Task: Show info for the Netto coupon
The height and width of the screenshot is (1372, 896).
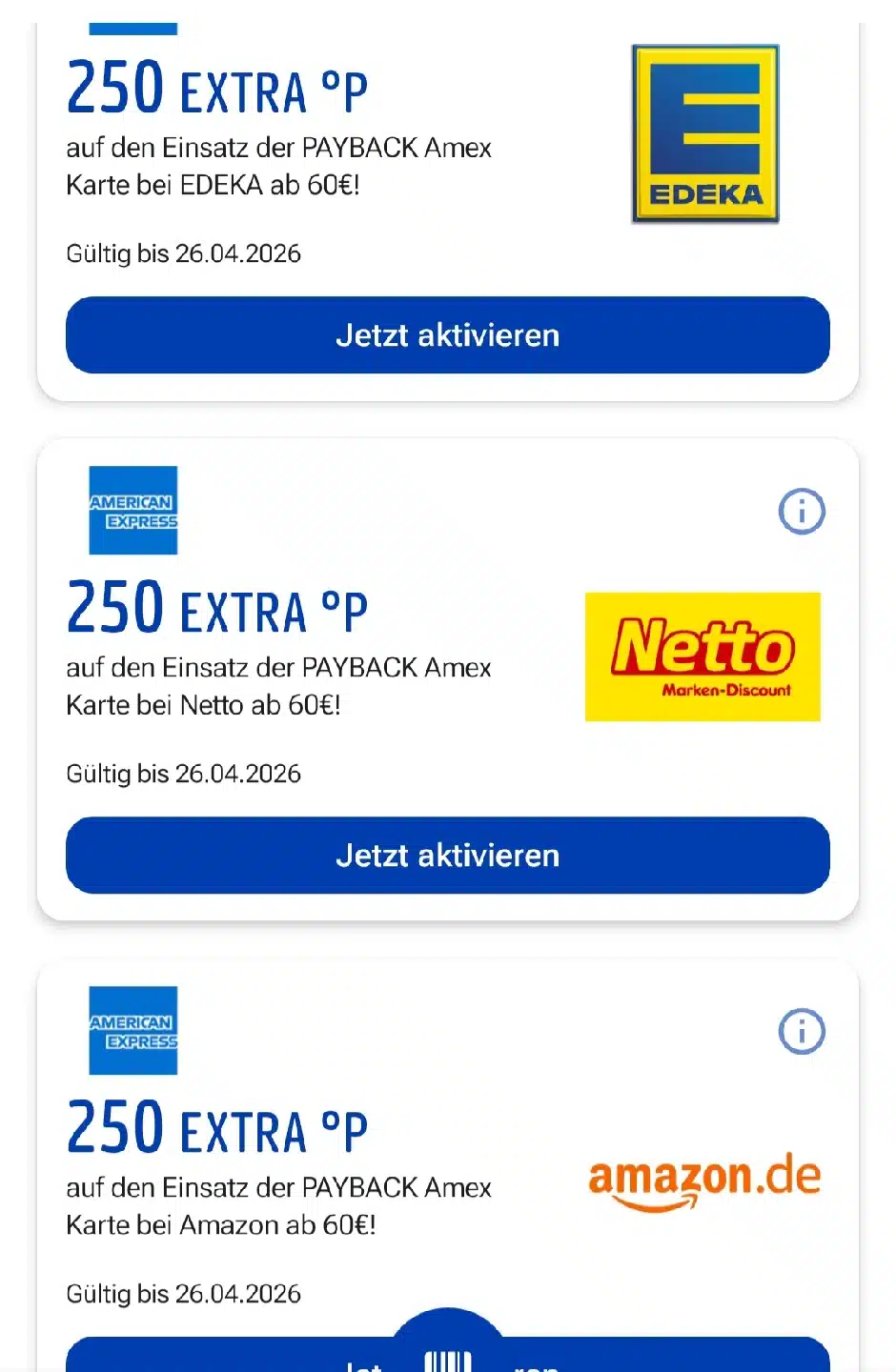Action: (802, 512)
